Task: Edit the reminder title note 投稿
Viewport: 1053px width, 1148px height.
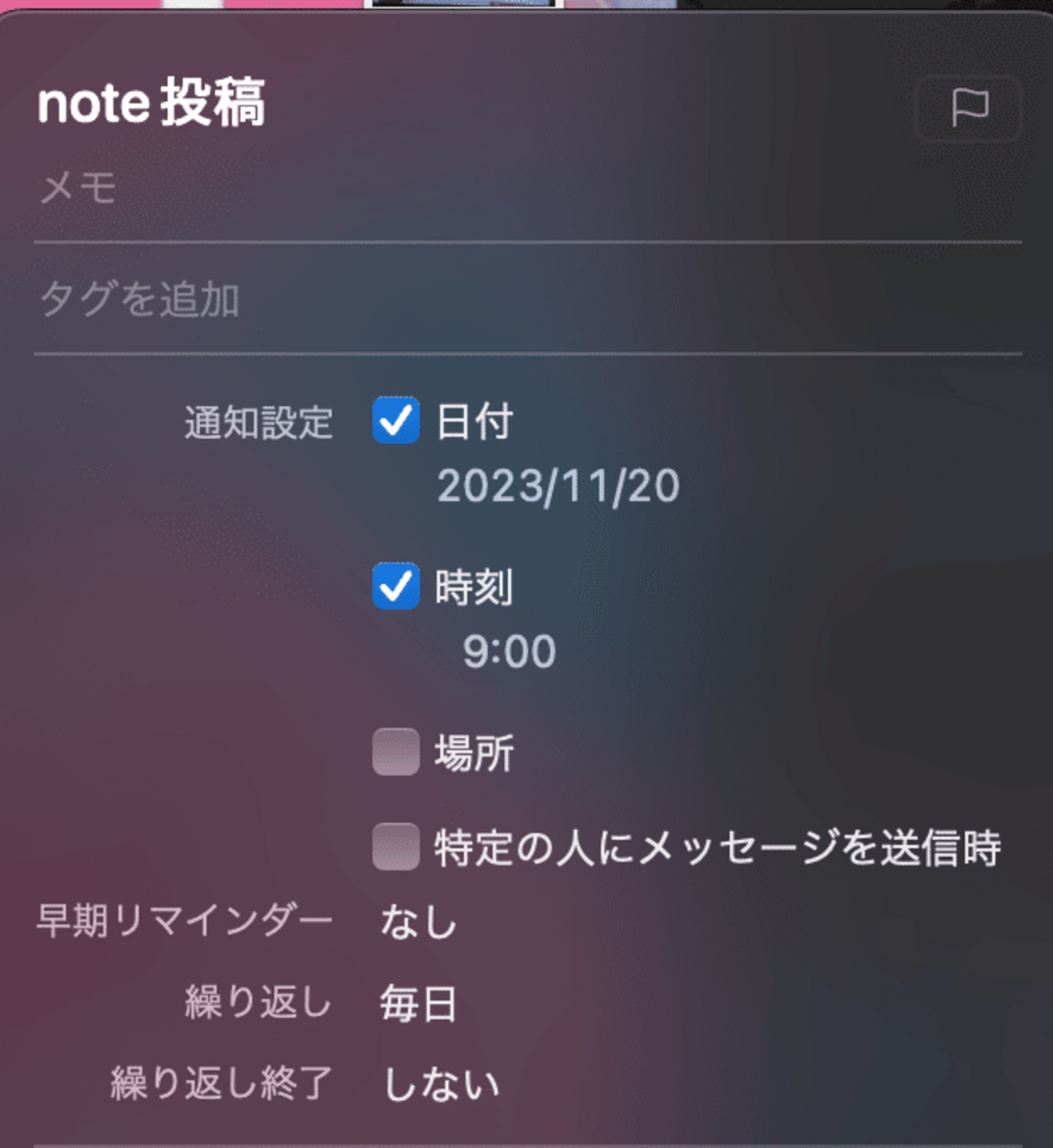Action: point(151,103)
